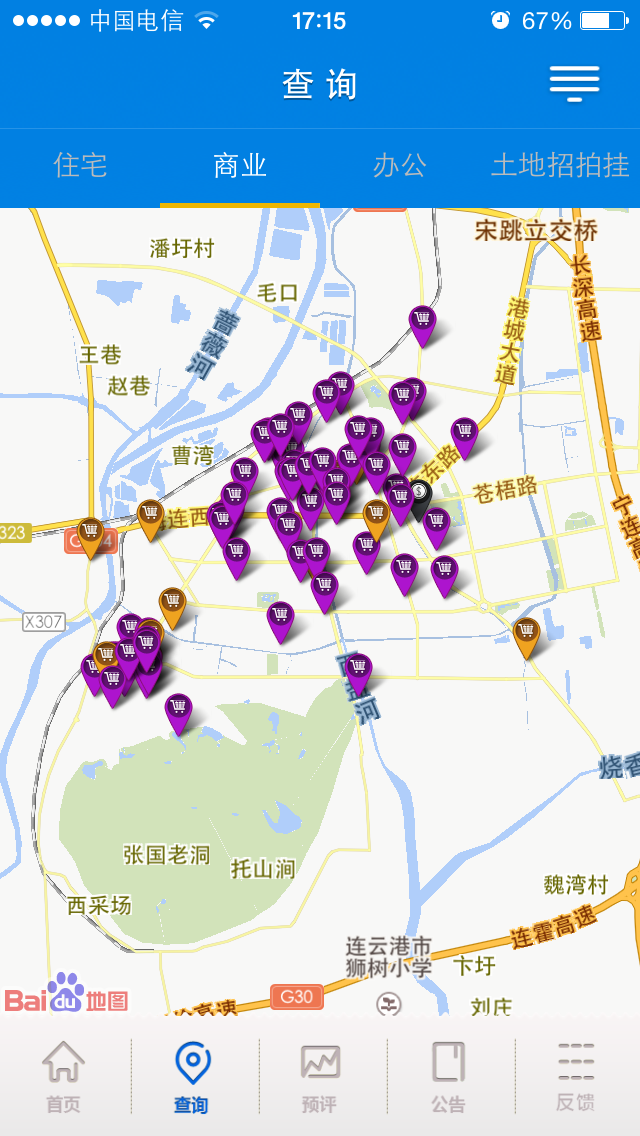Open the menu icon in the header
Image resolution: width=640 pixels, height=1136 pixels.
pos(574,83)
